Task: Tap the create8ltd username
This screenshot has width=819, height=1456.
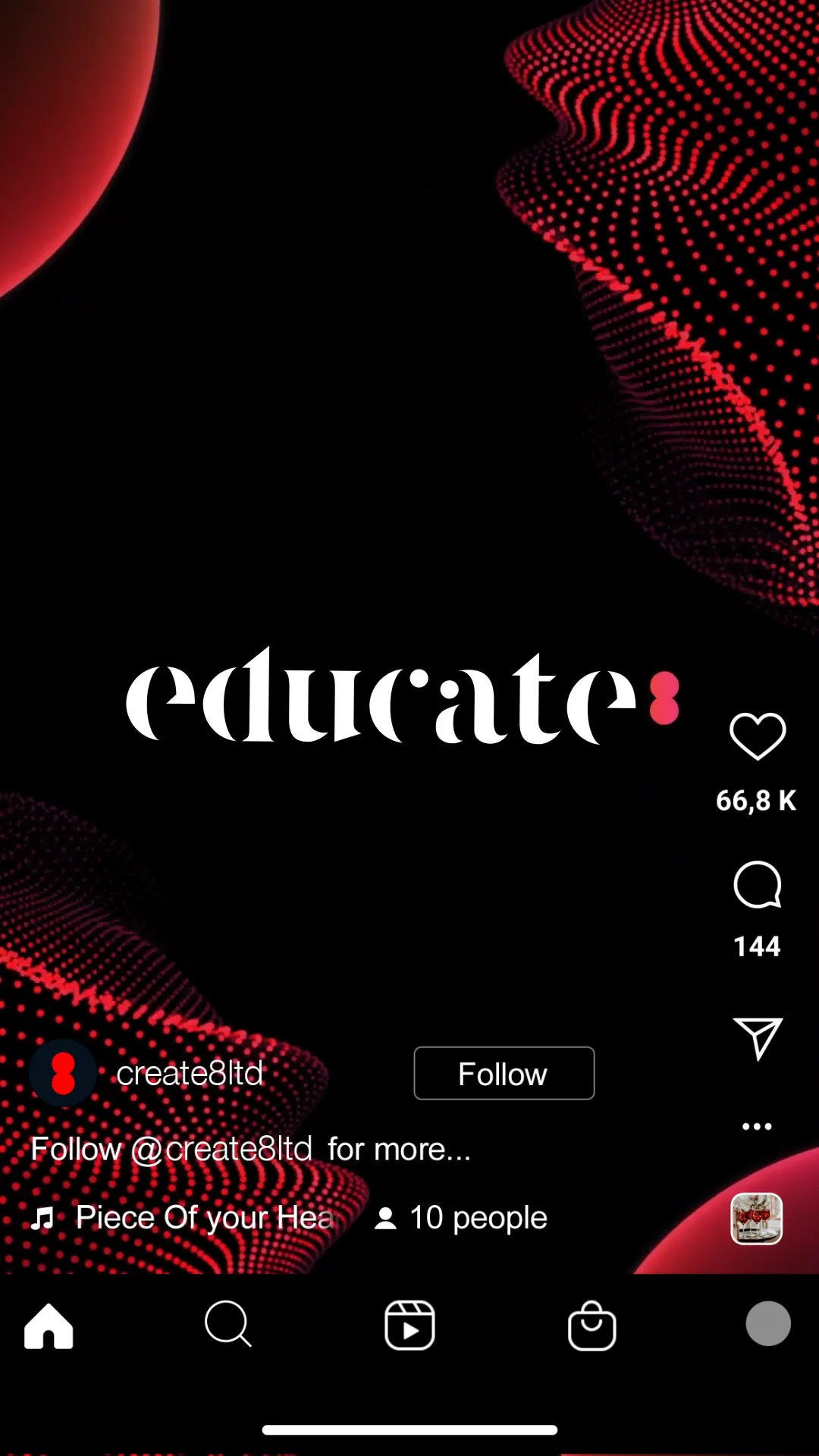Action: click(190, 1073)
